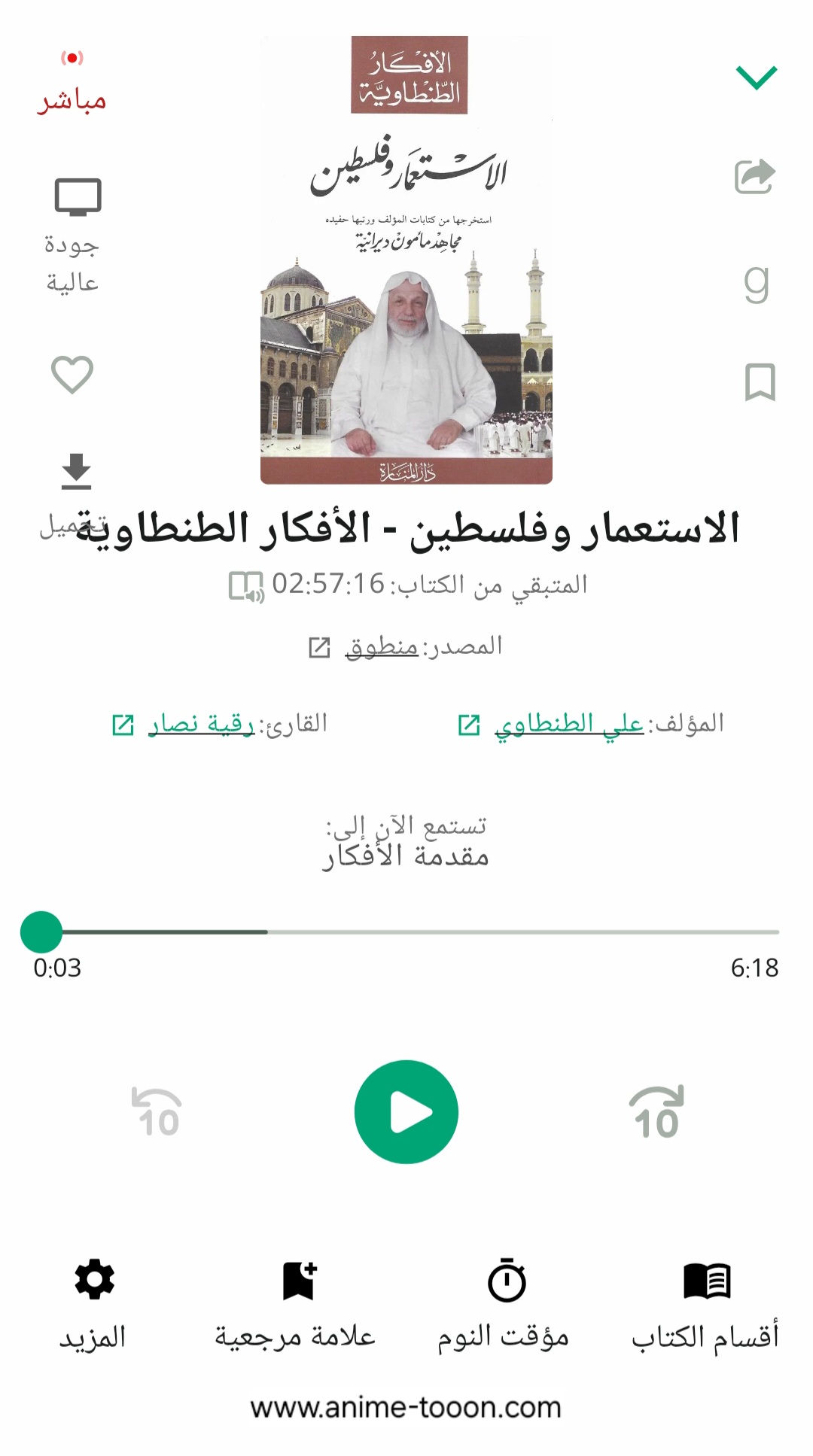
Task: Change the high quality (جودة عالية) setting
Action: click(x=75, y=234)
